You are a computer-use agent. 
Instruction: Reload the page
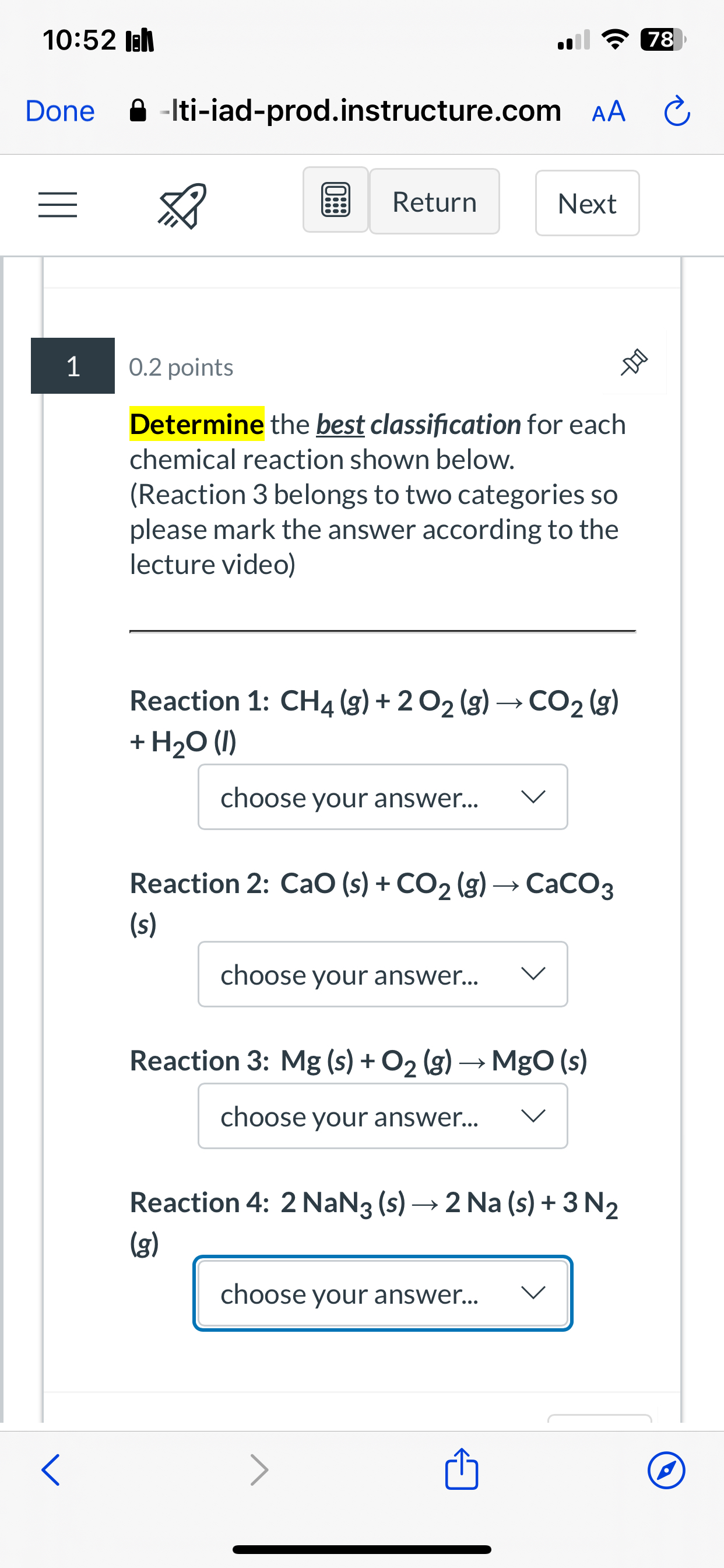[x=677, y=111]
